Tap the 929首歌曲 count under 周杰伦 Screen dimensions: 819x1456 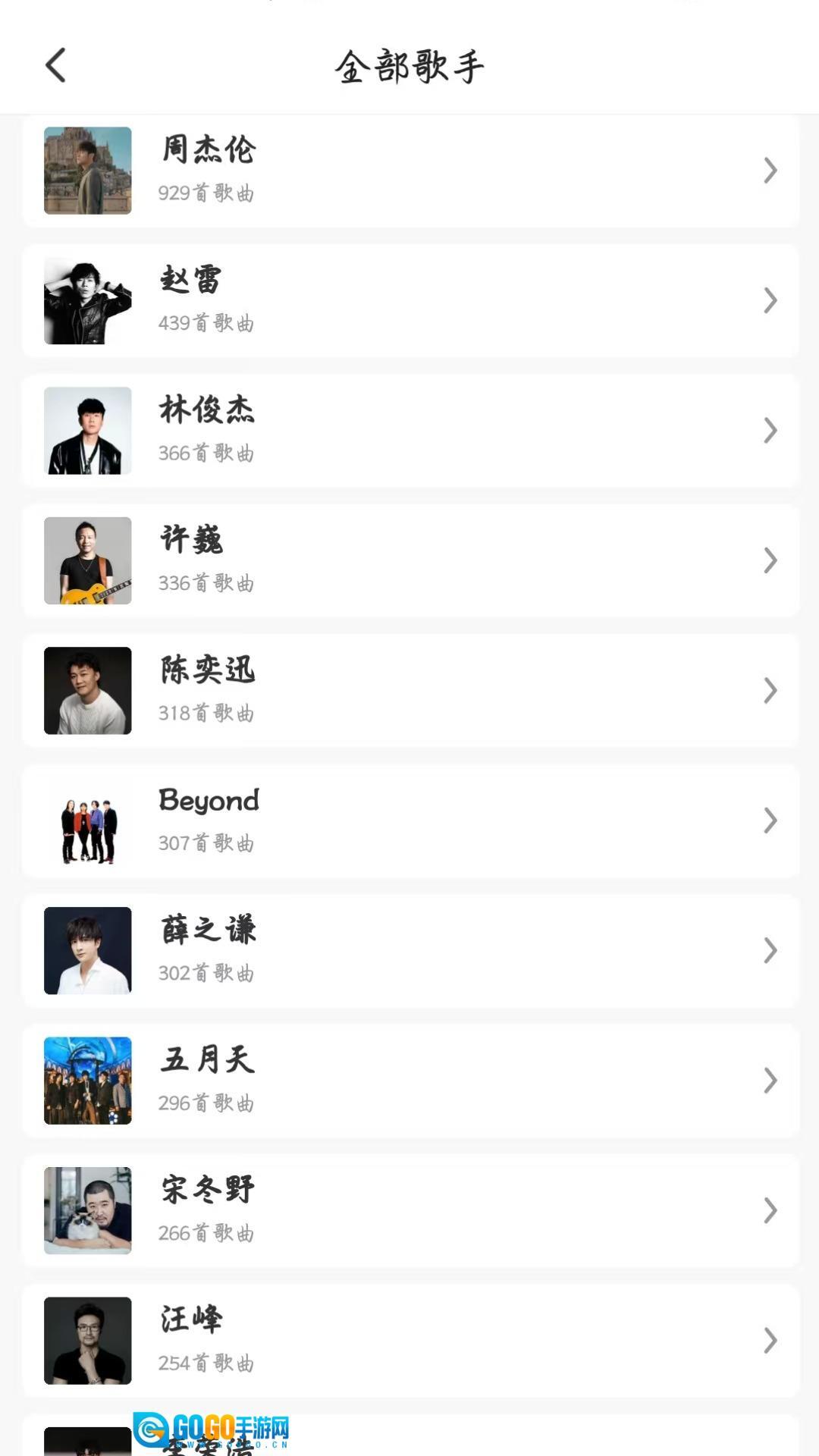206,194
